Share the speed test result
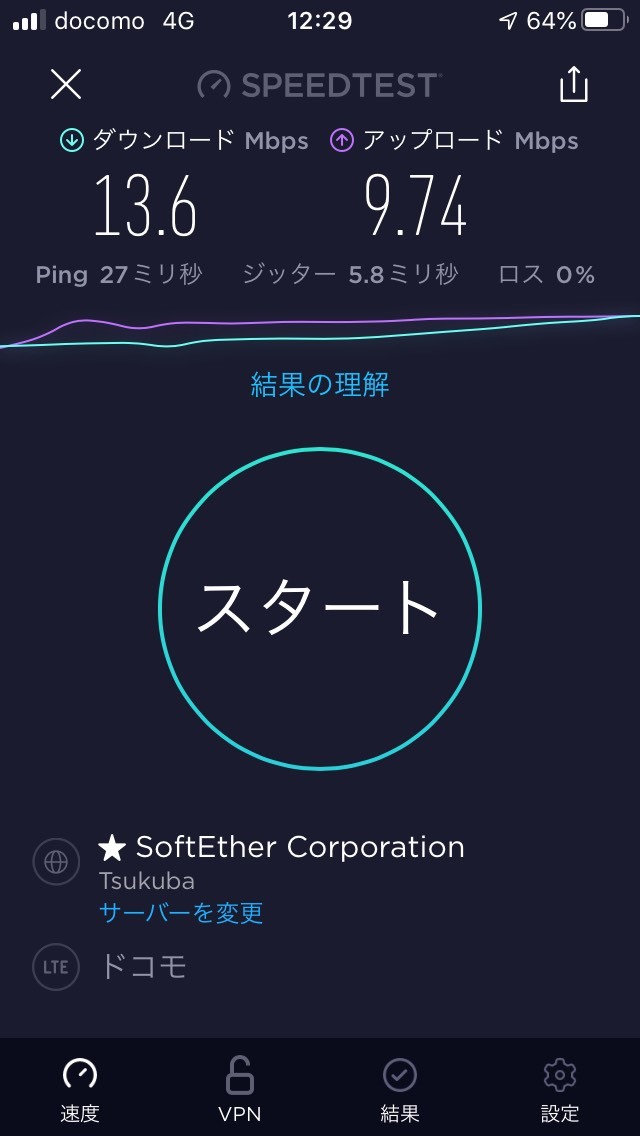 pos(573,84)
